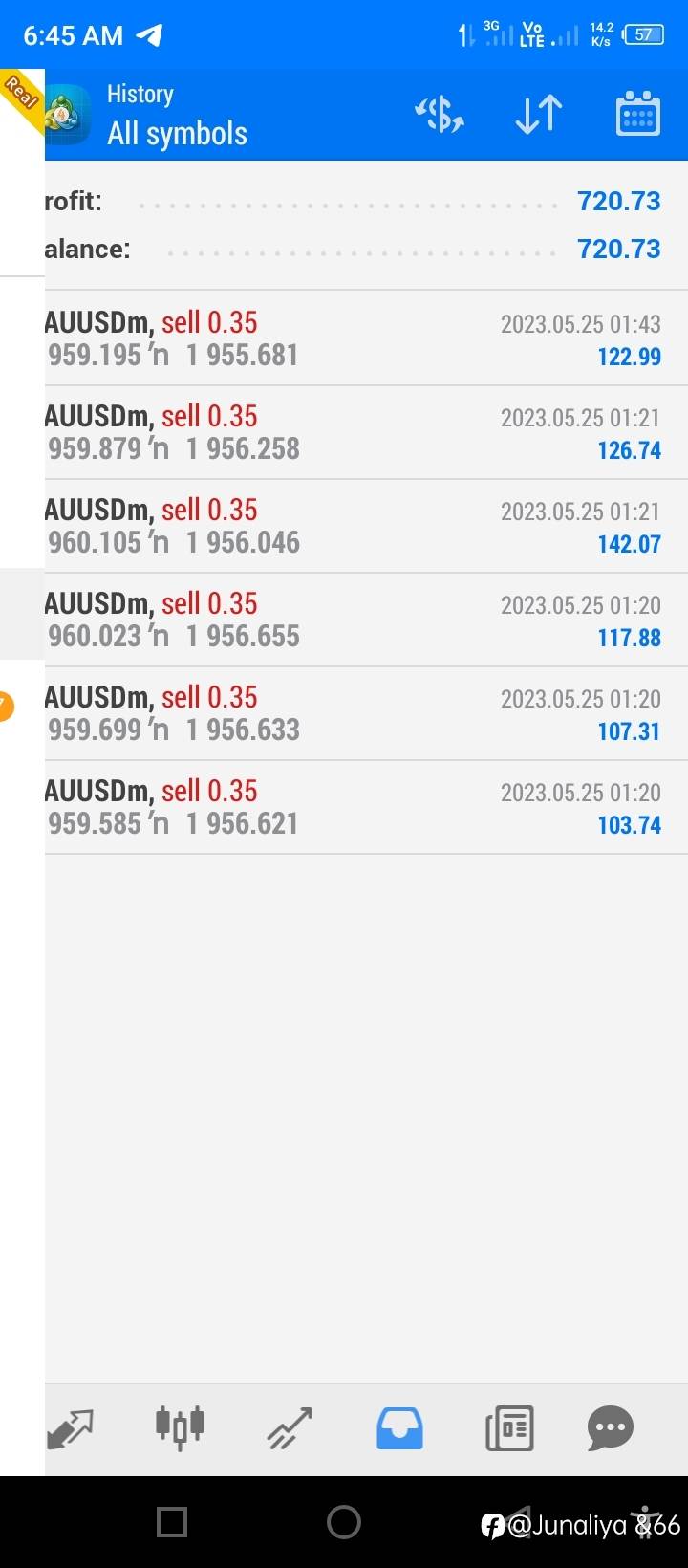Open the sort arrows option
The image size is (688, 1568).
[539, 115]
